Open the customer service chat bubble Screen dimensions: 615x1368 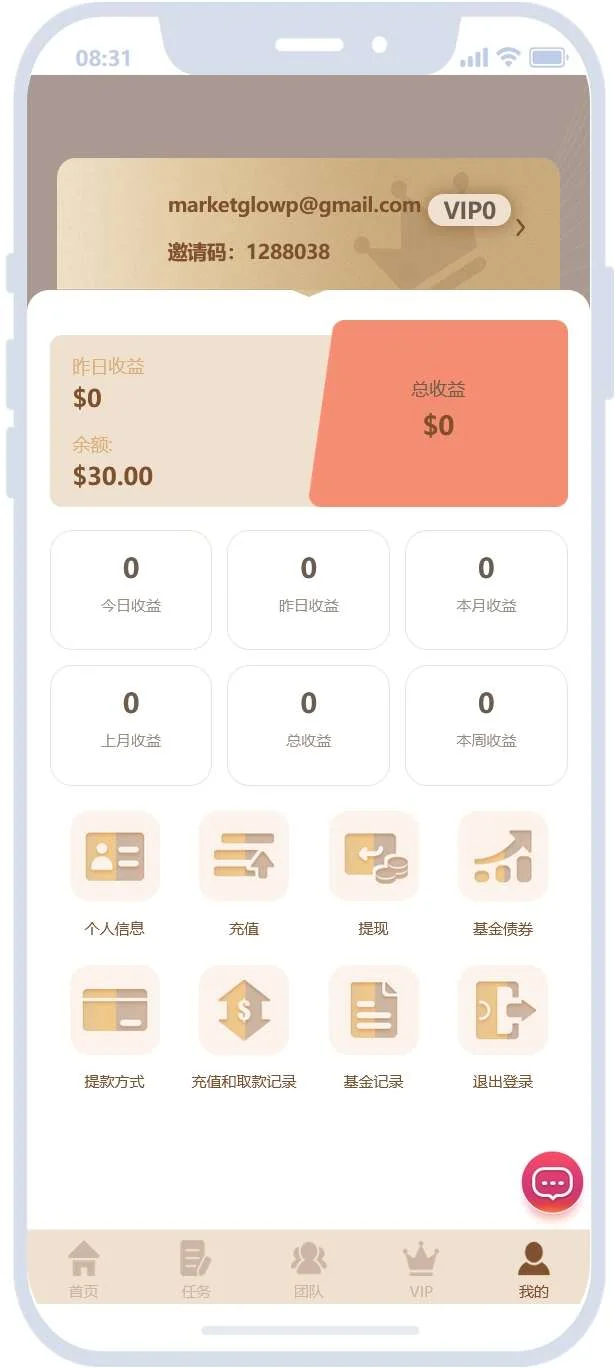pyautogui.click(x=552, y=1183)
